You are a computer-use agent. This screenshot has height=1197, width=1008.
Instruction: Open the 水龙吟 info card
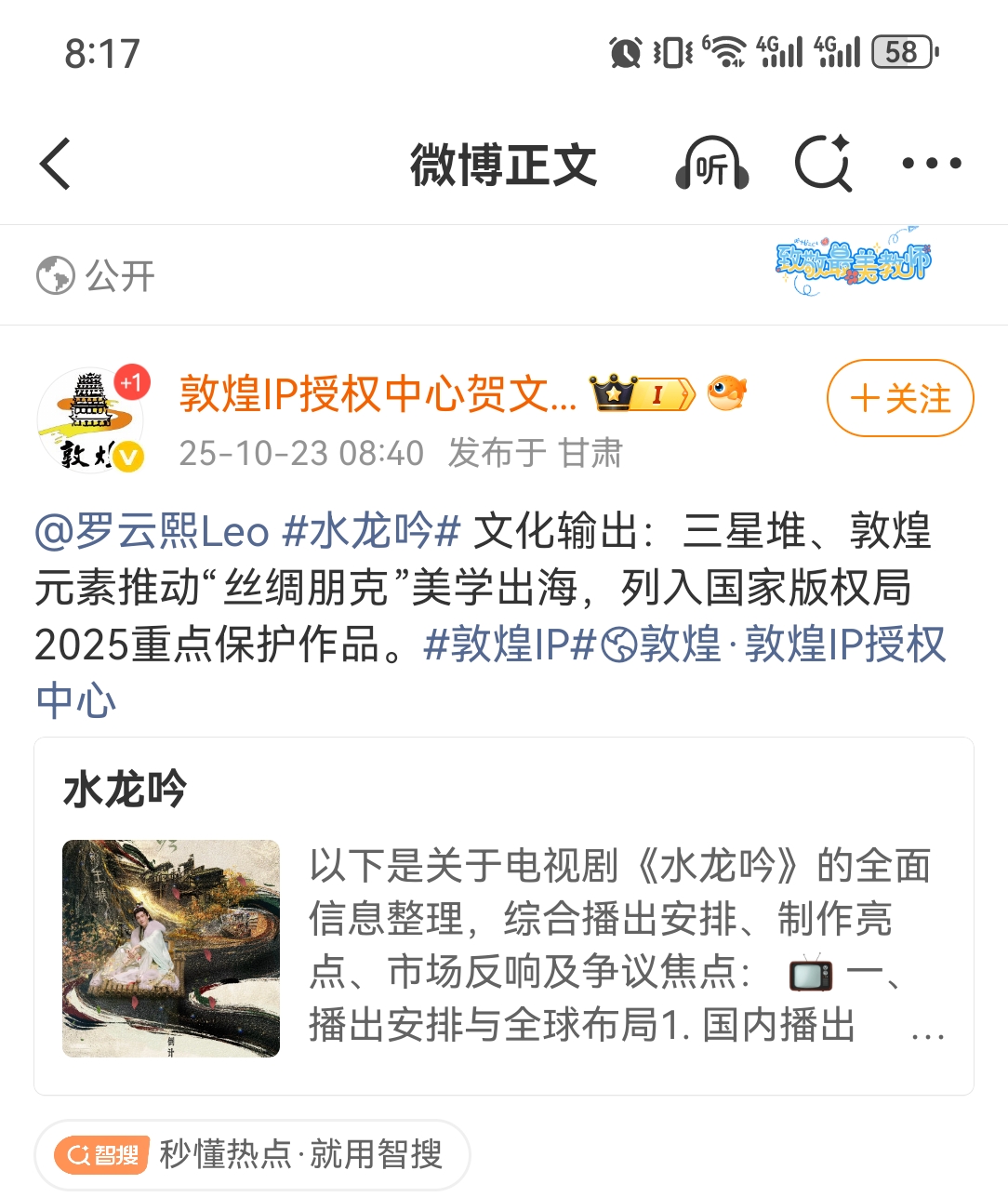click(503, 916)
